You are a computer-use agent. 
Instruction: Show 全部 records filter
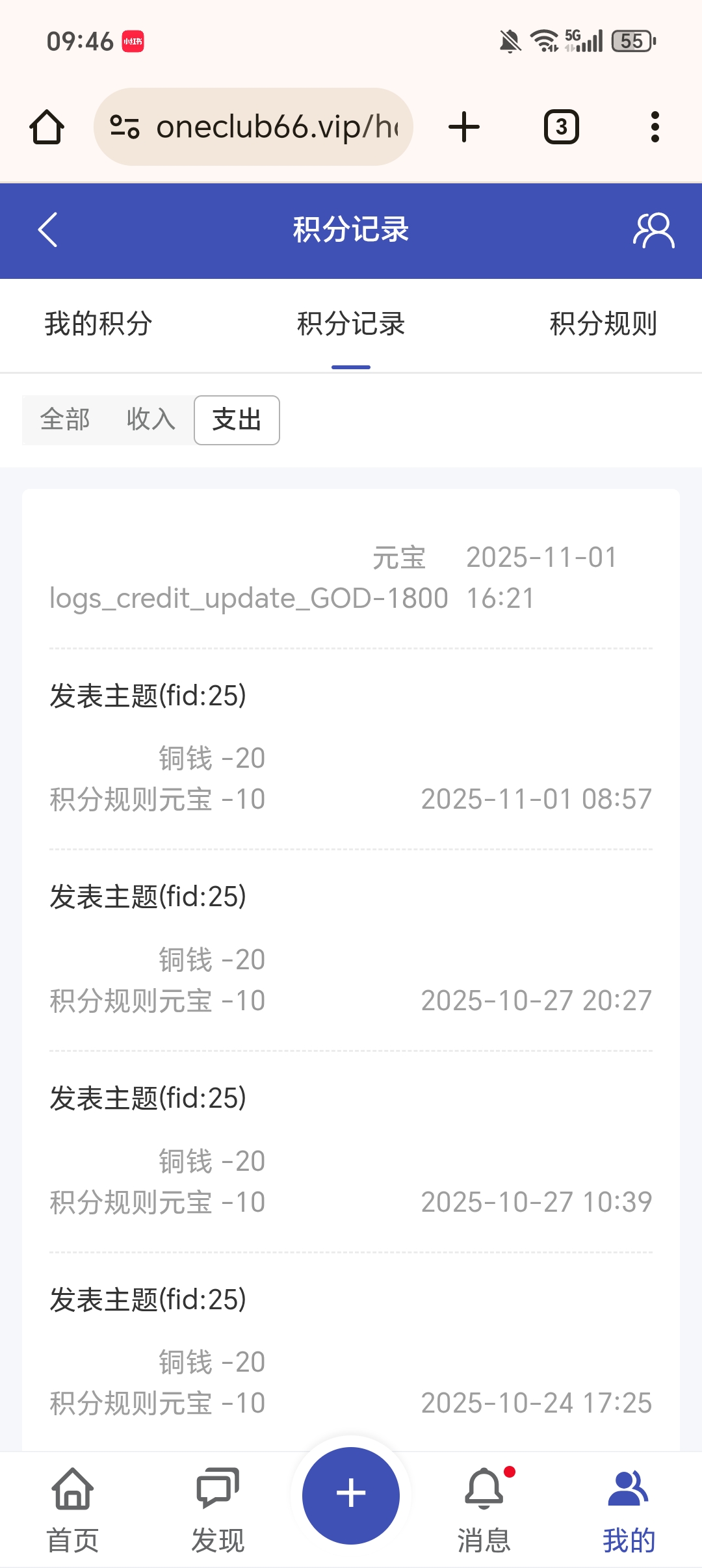pos(65,420)
